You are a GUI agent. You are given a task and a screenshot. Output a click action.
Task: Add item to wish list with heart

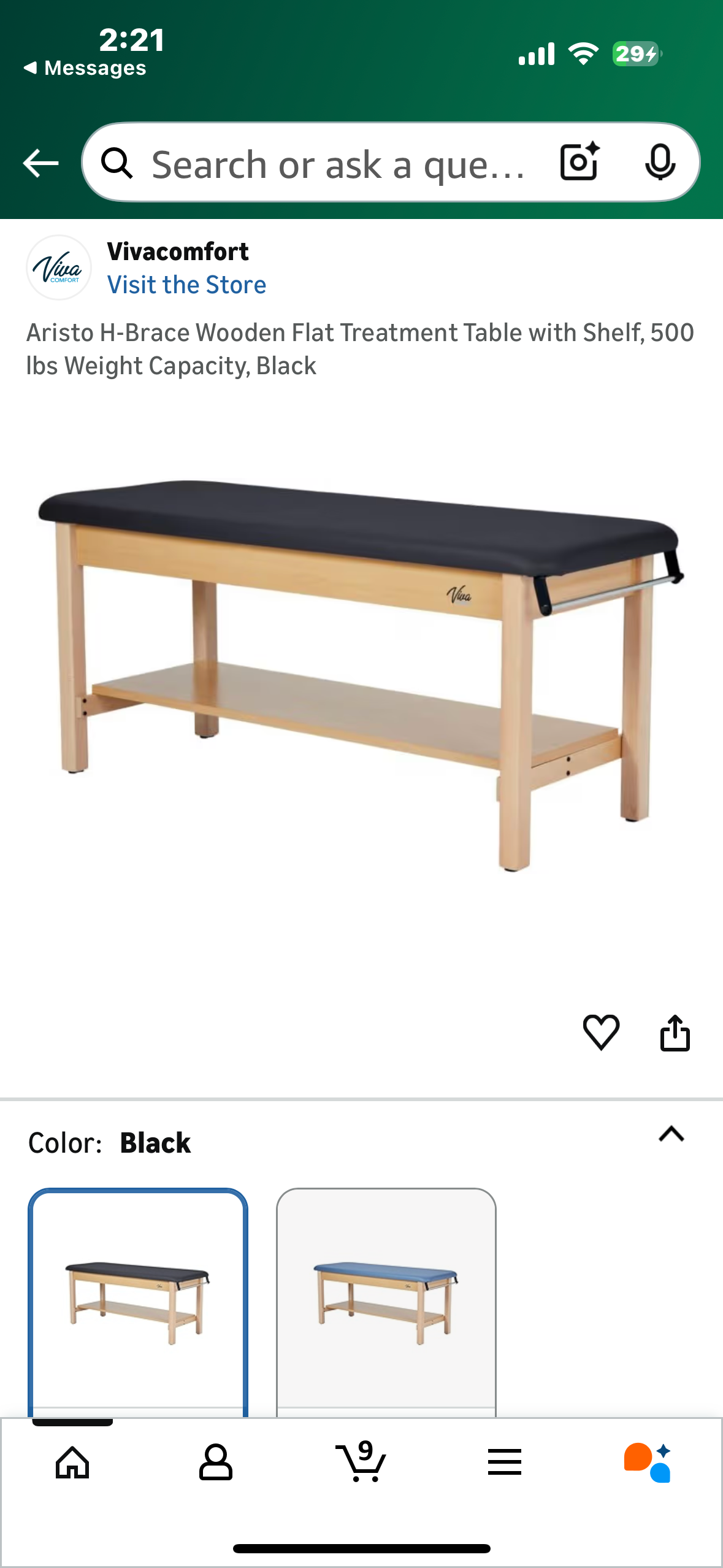click(601, 1032)
